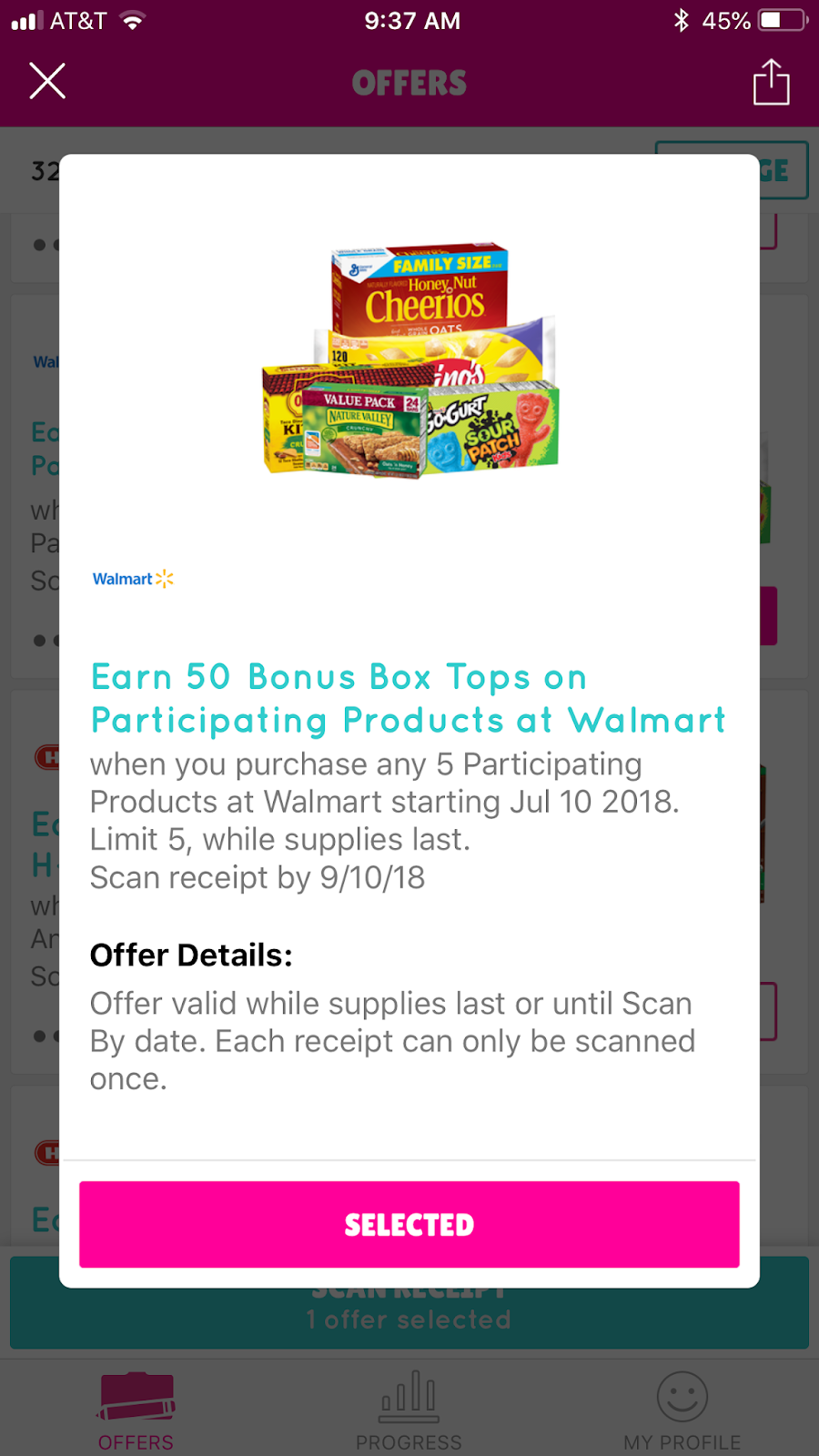Dismiss the offer popup with the X

(x=47, y=80)
